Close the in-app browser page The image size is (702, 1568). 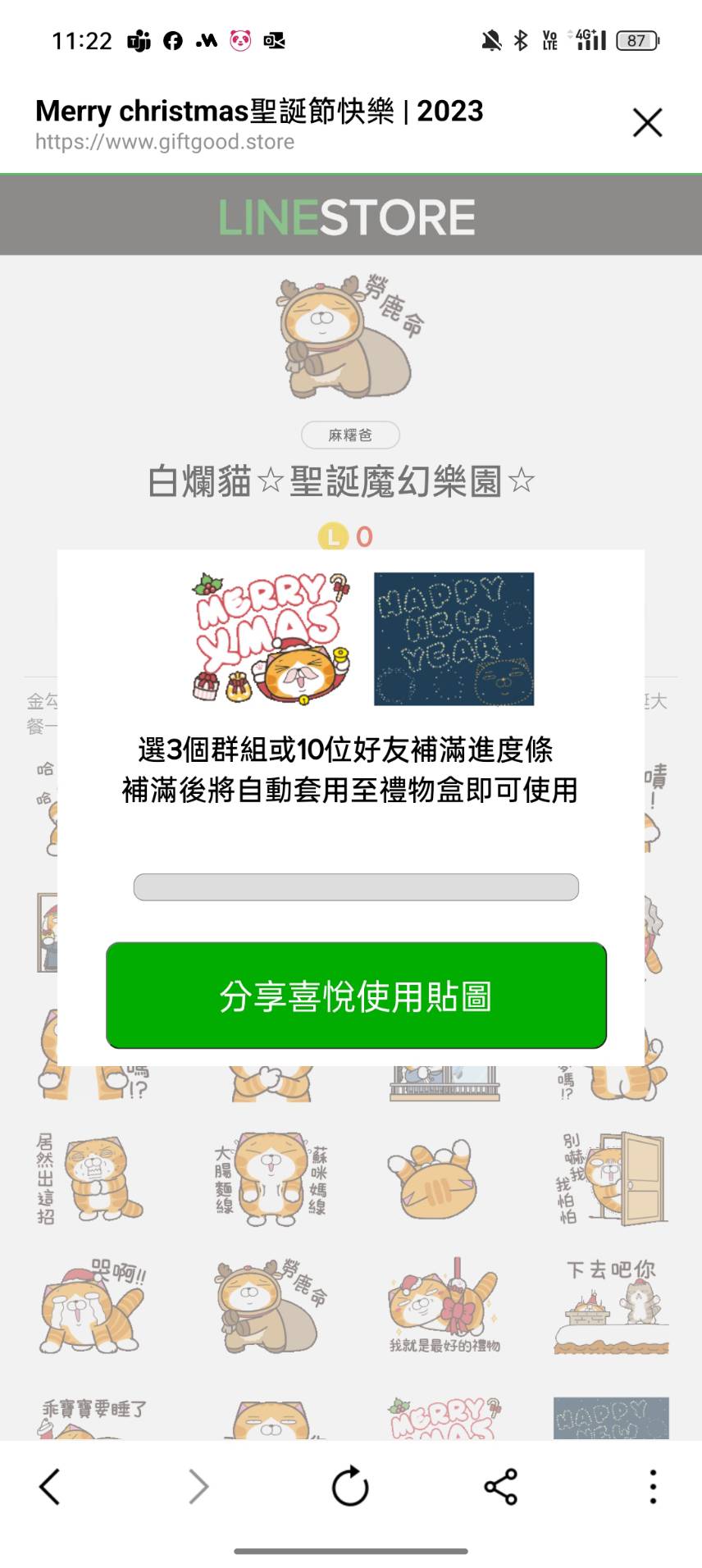[647, 123]
